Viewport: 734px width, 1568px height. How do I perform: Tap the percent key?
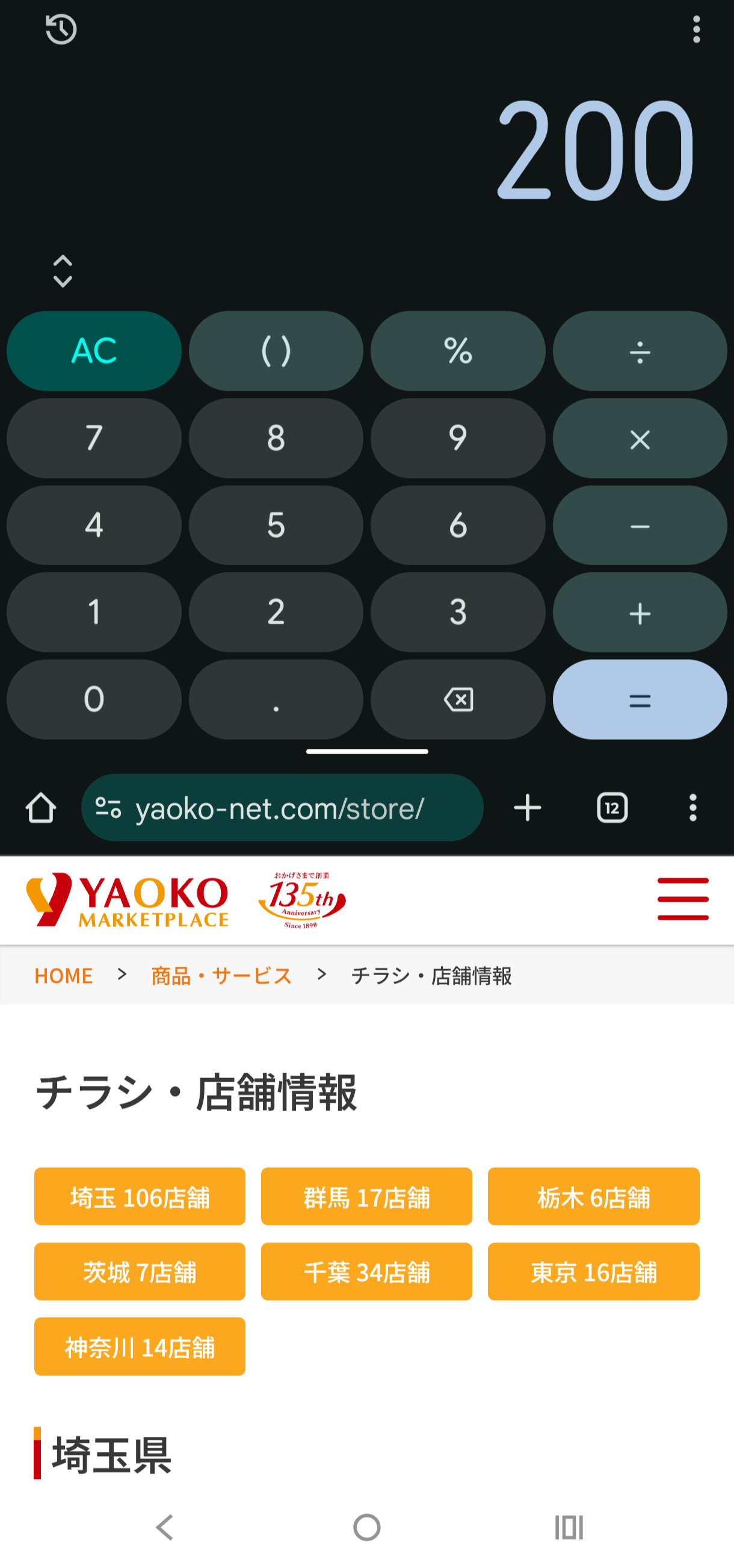coord(458,350)
